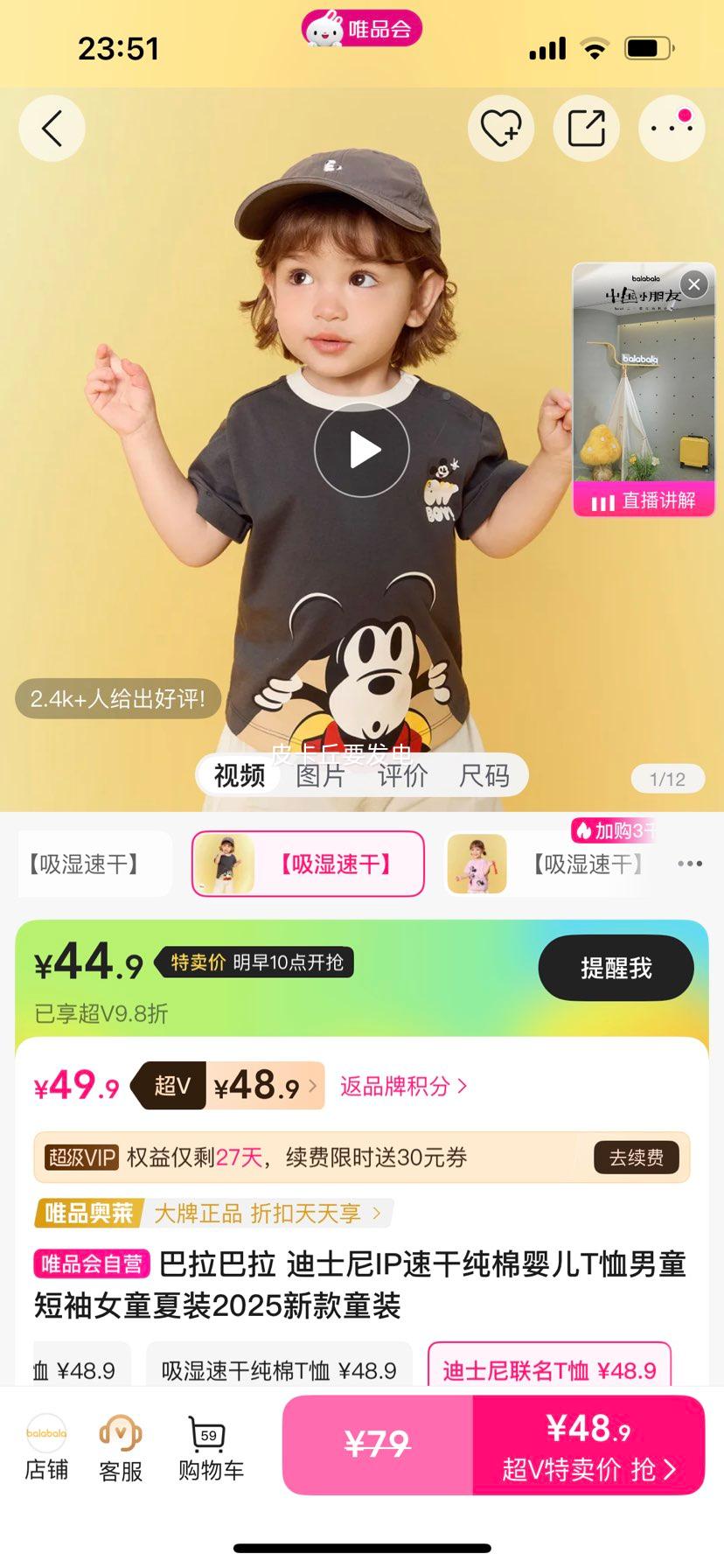Tap 提醒我 to set a sale reminder
Image resolution: width=724 pixels, height=1568 pixels.
616,968
